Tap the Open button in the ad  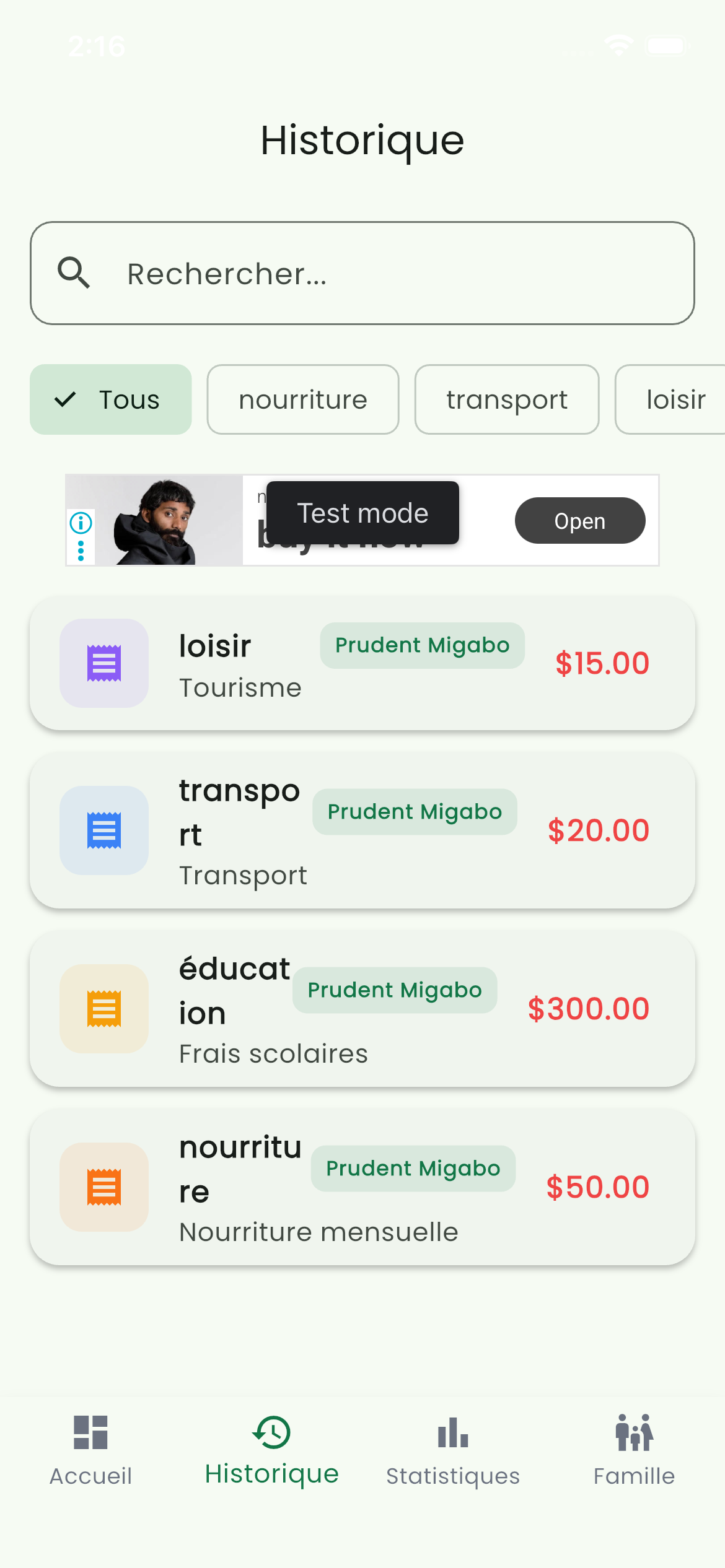tap(579, 520)
